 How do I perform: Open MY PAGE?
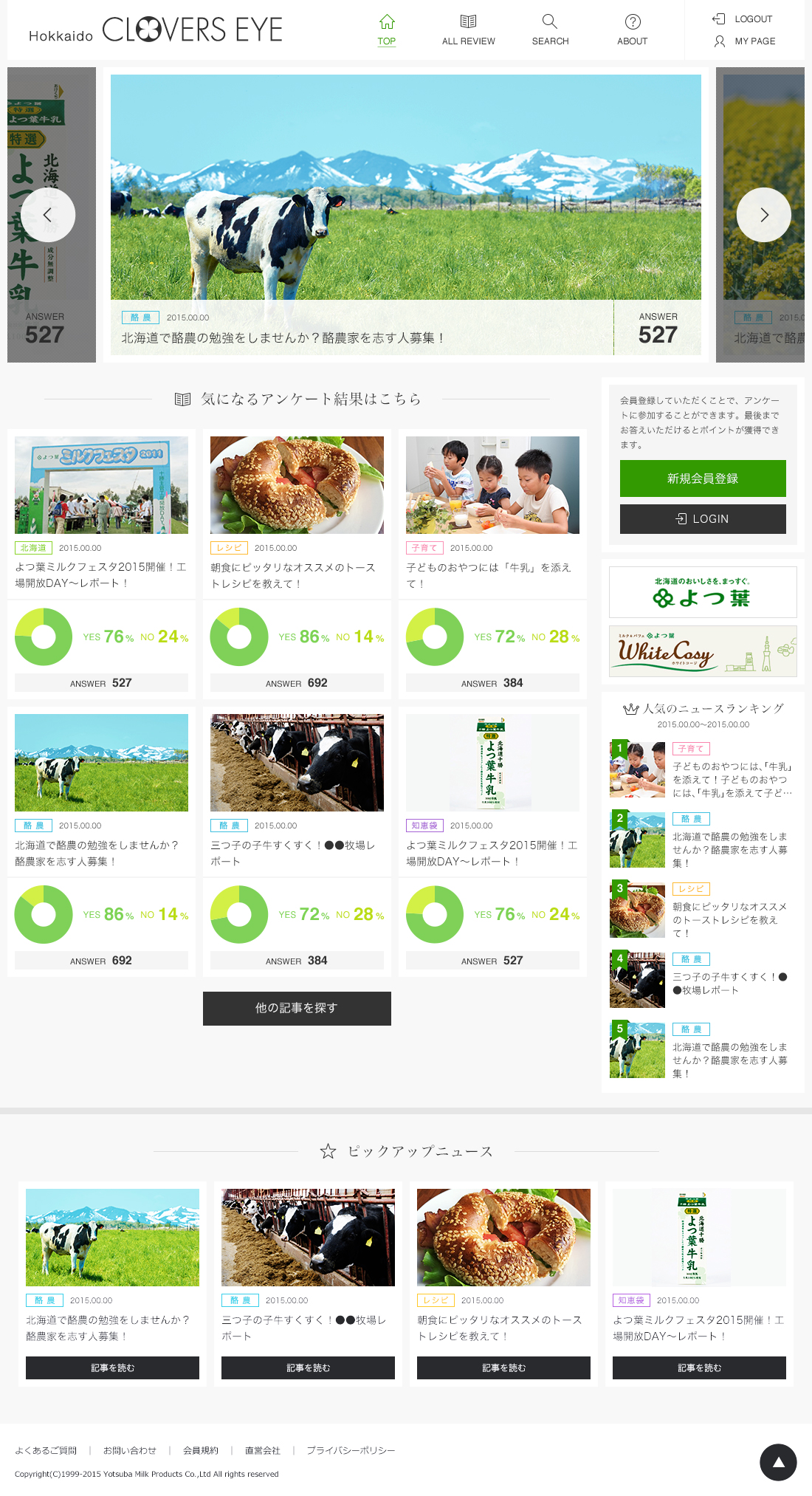coord(744,41)
